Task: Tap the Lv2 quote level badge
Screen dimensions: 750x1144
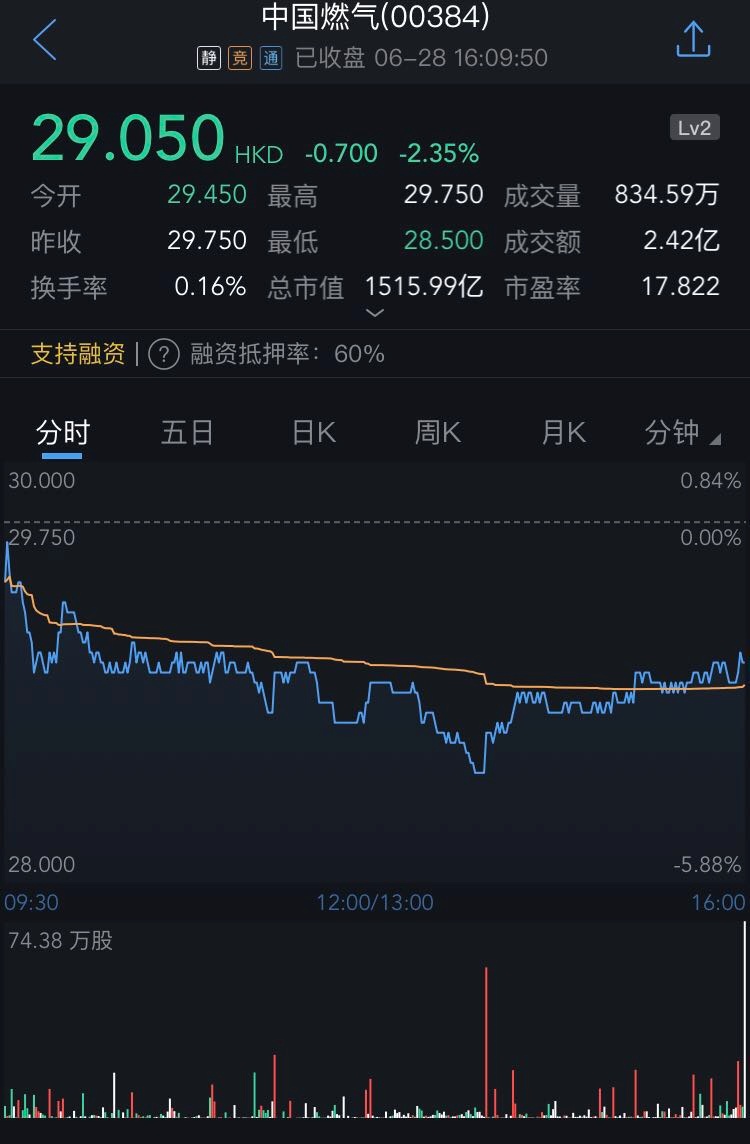Action: coord(694,128)
